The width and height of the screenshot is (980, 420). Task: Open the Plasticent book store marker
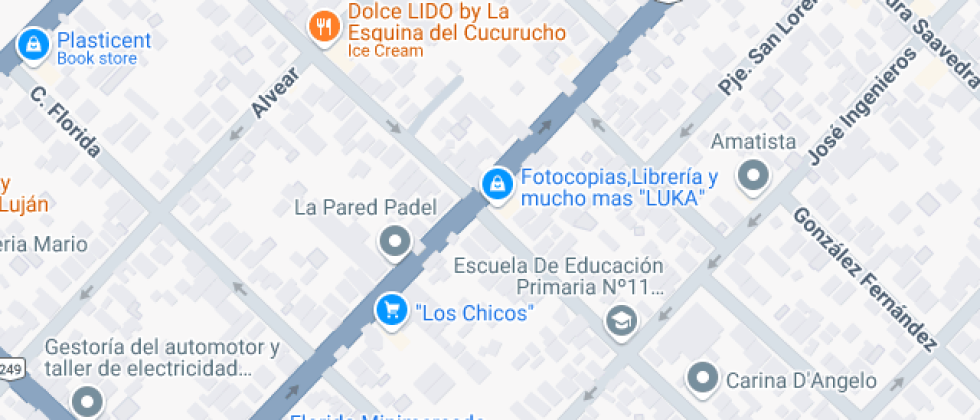coord(33,44)
